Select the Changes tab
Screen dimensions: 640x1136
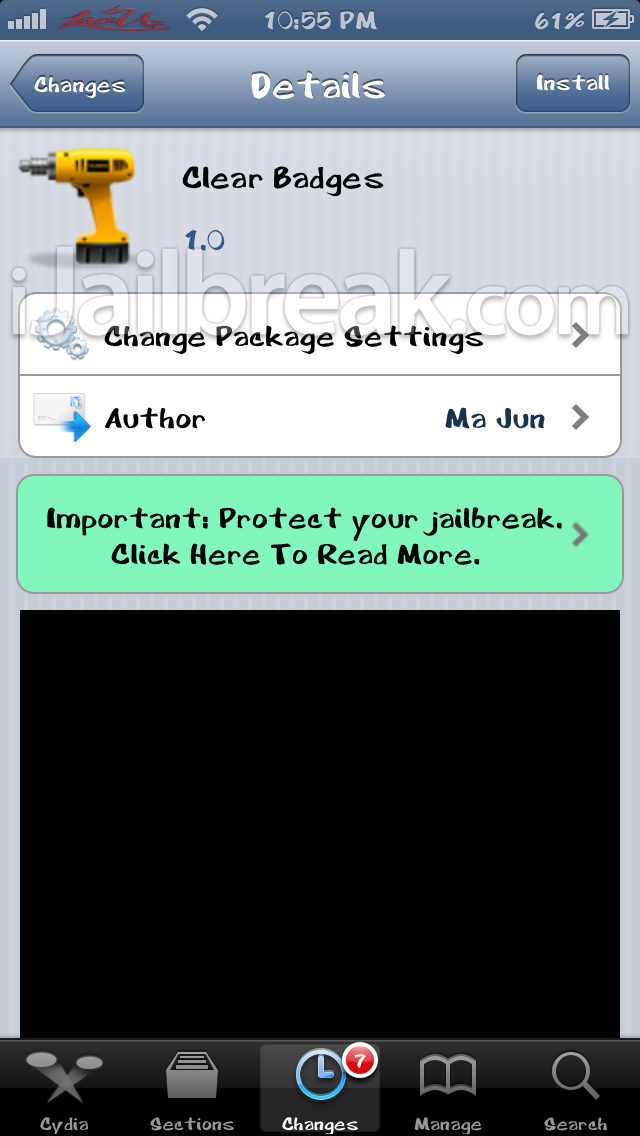pyautogui.click(x=320, y=1090)
